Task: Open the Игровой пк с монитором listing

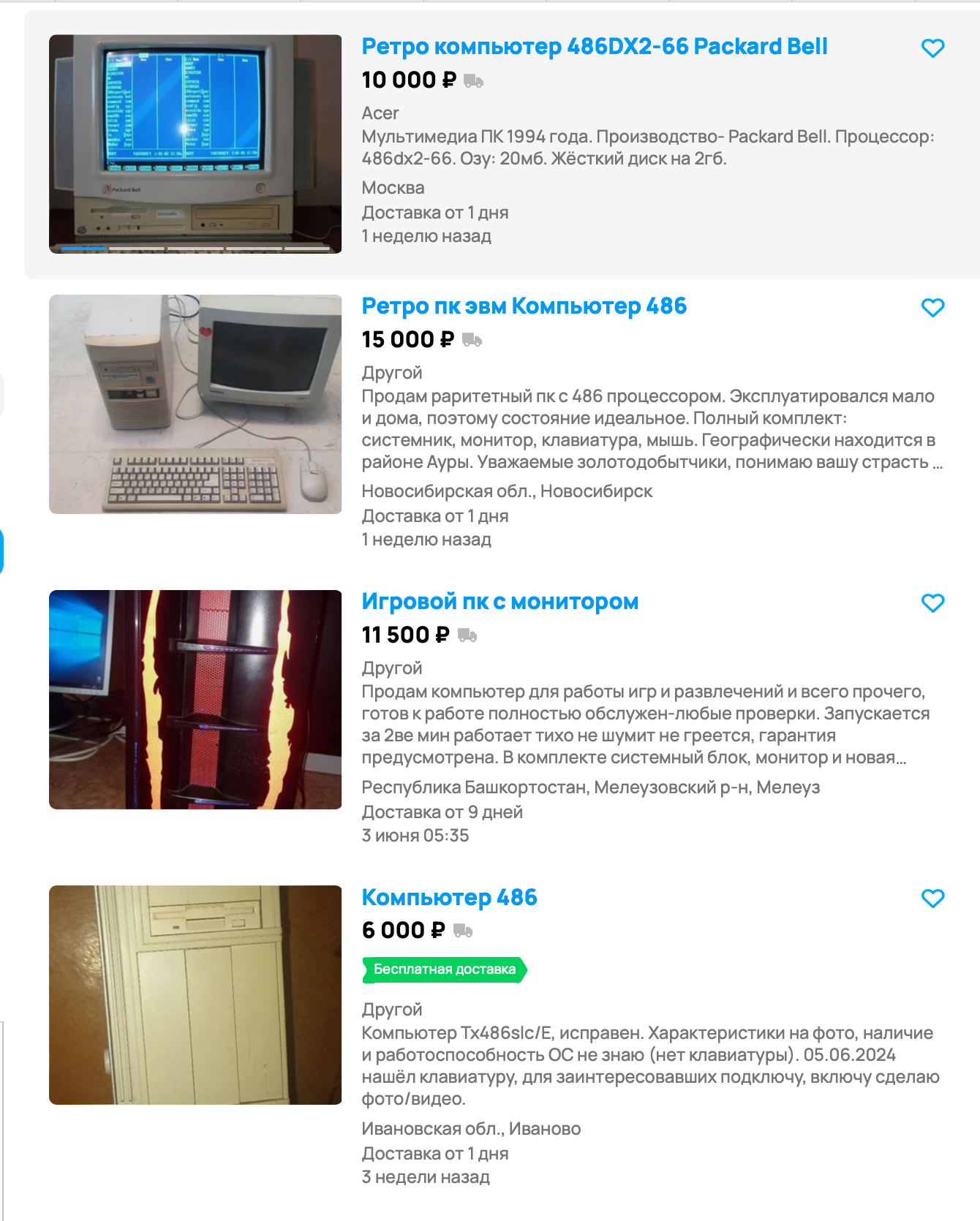Action: click(x=500, y=602)
